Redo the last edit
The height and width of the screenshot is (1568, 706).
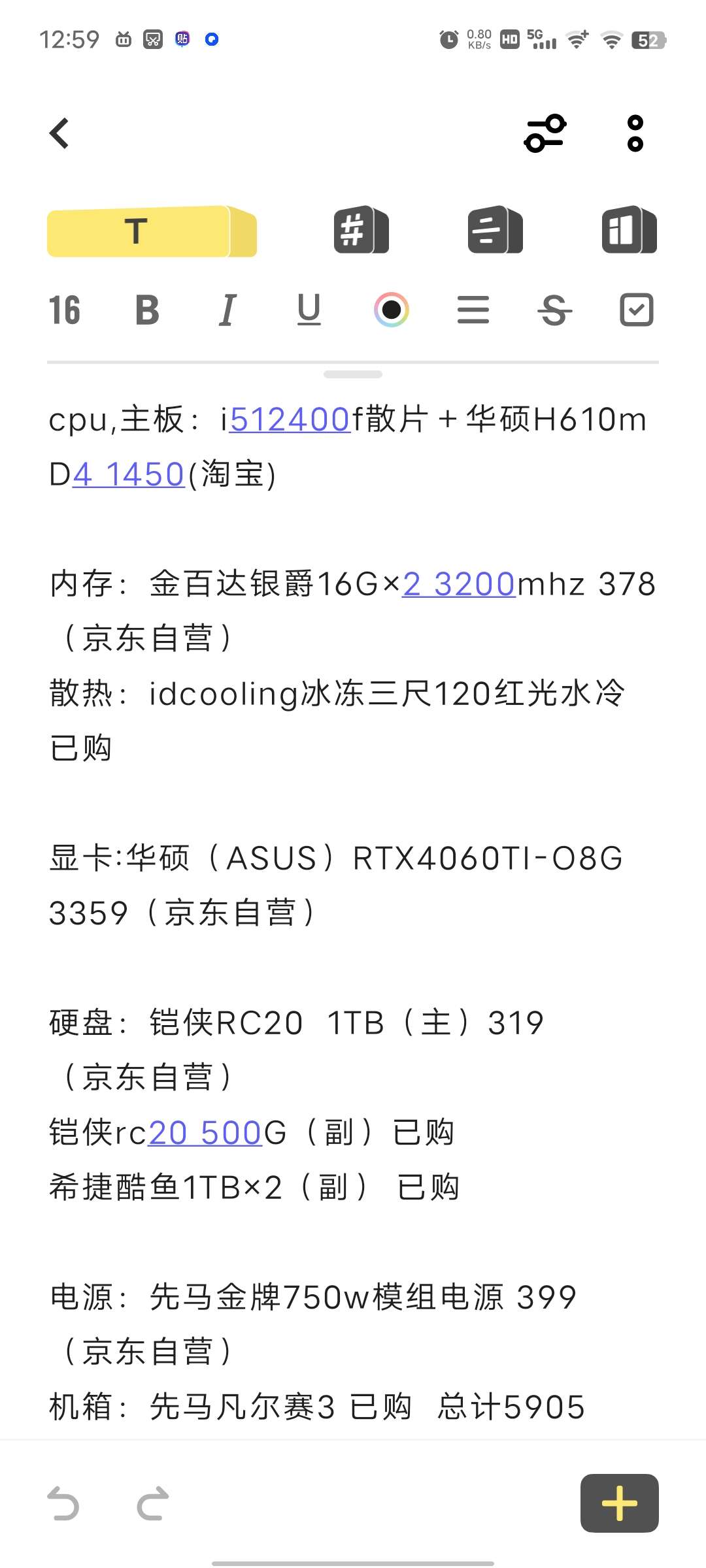point(153,1503)
